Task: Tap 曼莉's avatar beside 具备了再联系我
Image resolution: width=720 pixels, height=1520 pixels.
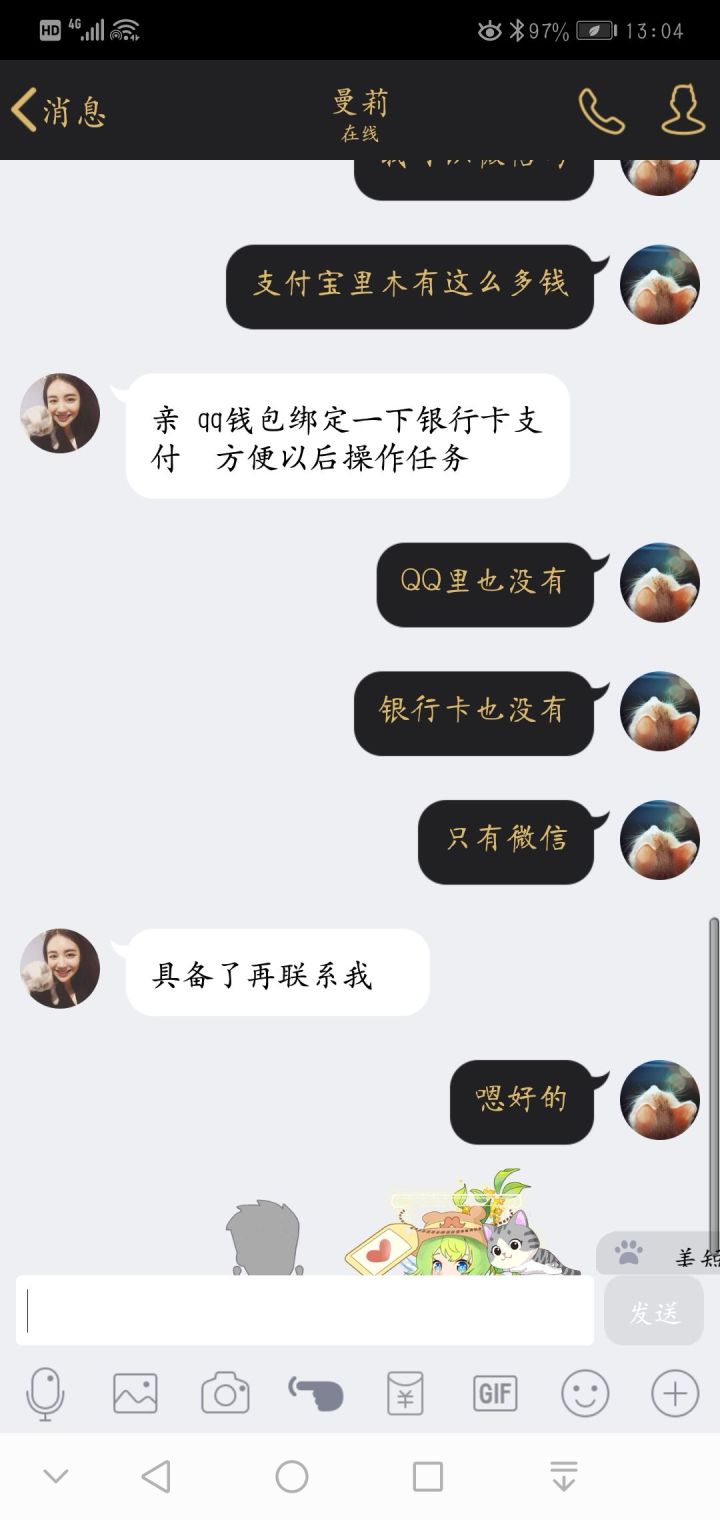Action: 60,968
